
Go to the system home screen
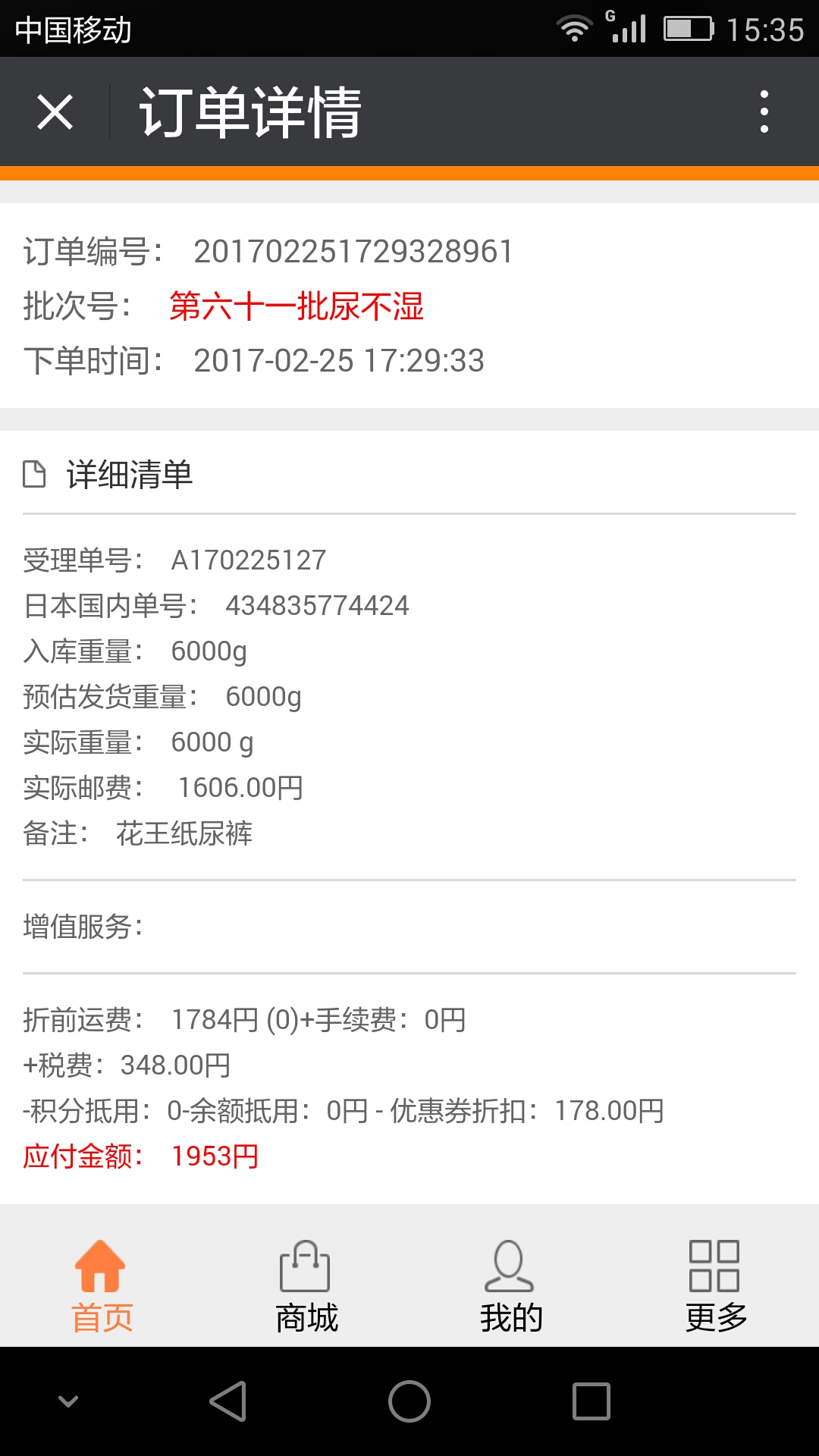pos(409,1401)
